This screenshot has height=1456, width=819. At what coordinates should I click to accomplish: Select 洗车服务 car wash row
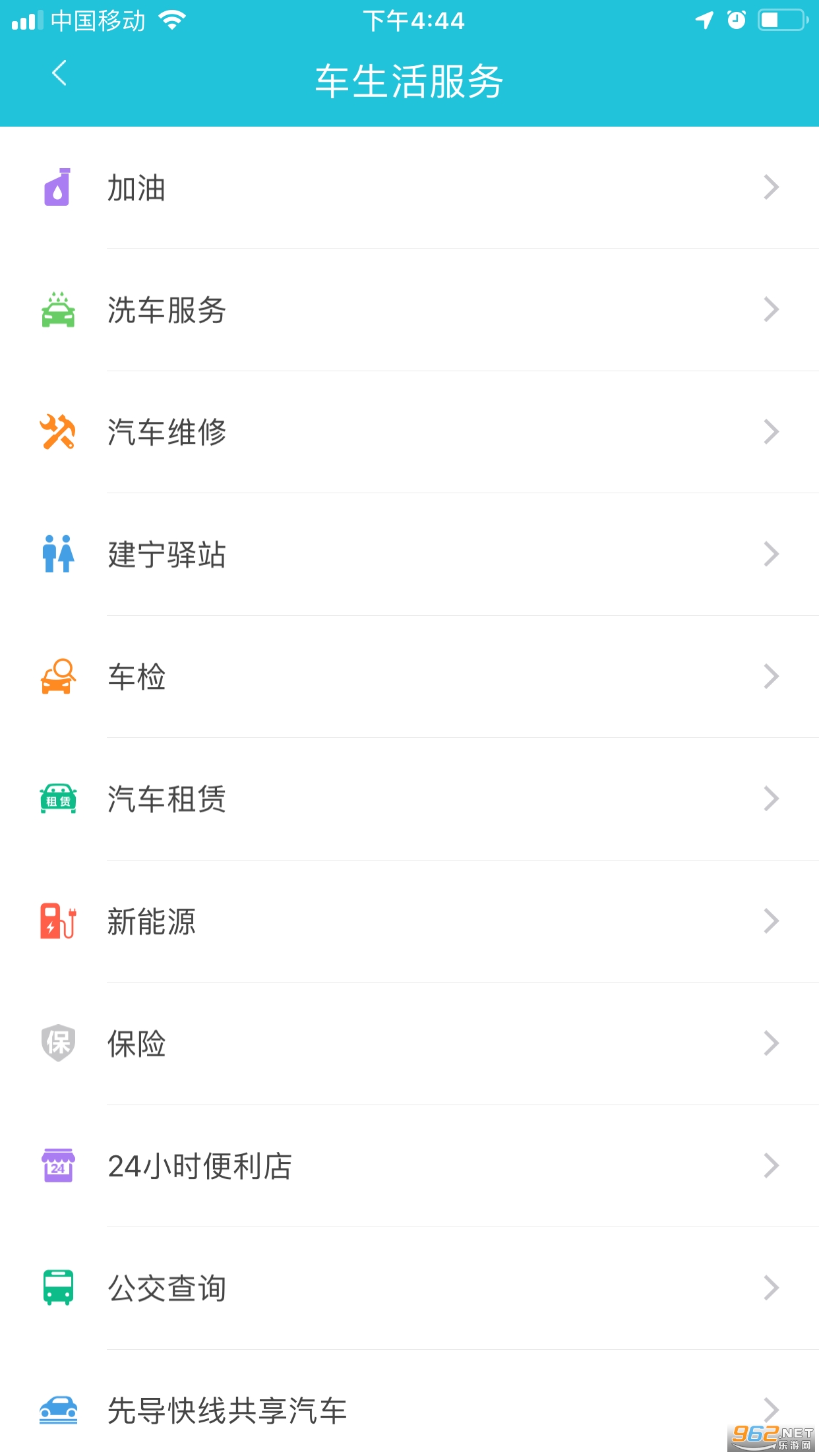pyautogui.click(x=409, y=310)
